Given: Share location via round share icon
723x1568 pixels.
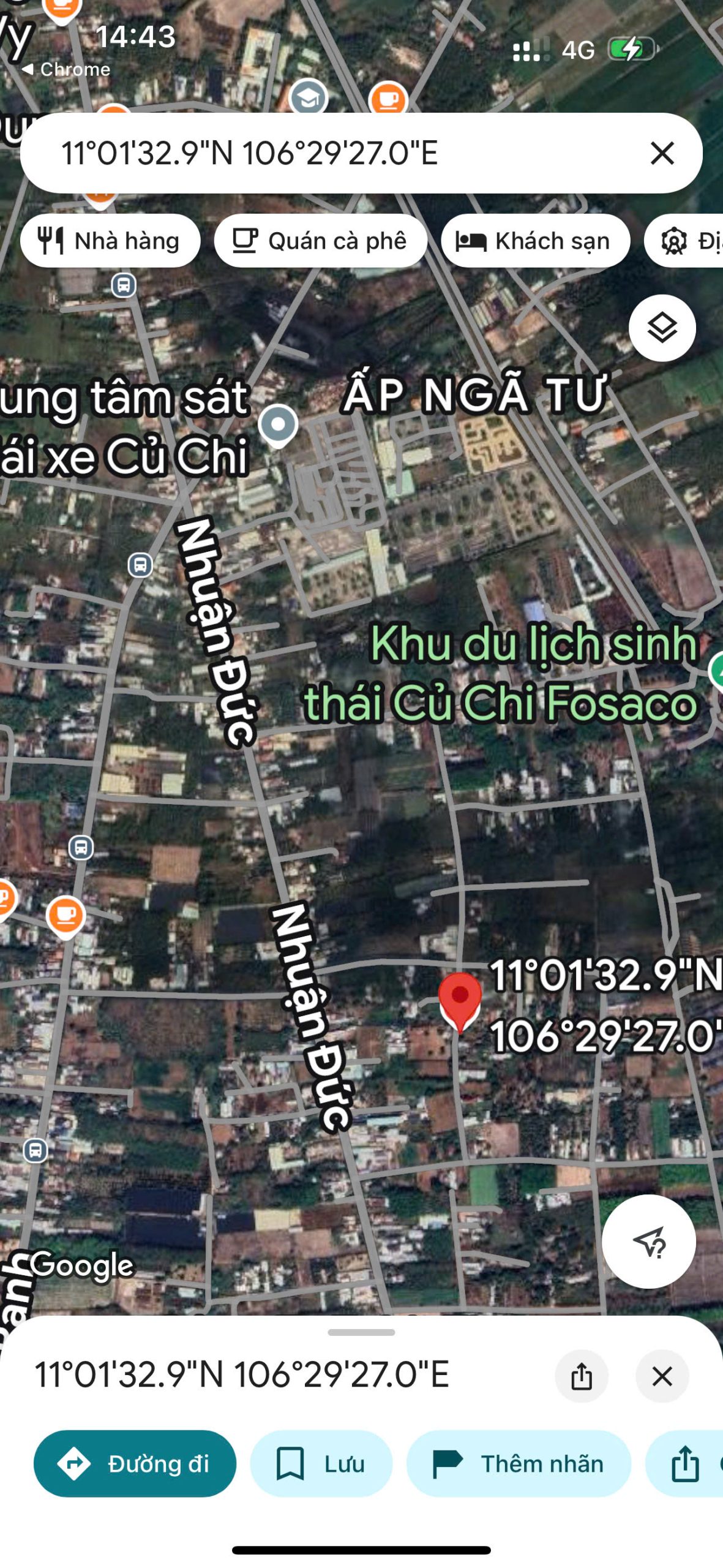Looking at the screenshot, I should (x=582, y=1376).
